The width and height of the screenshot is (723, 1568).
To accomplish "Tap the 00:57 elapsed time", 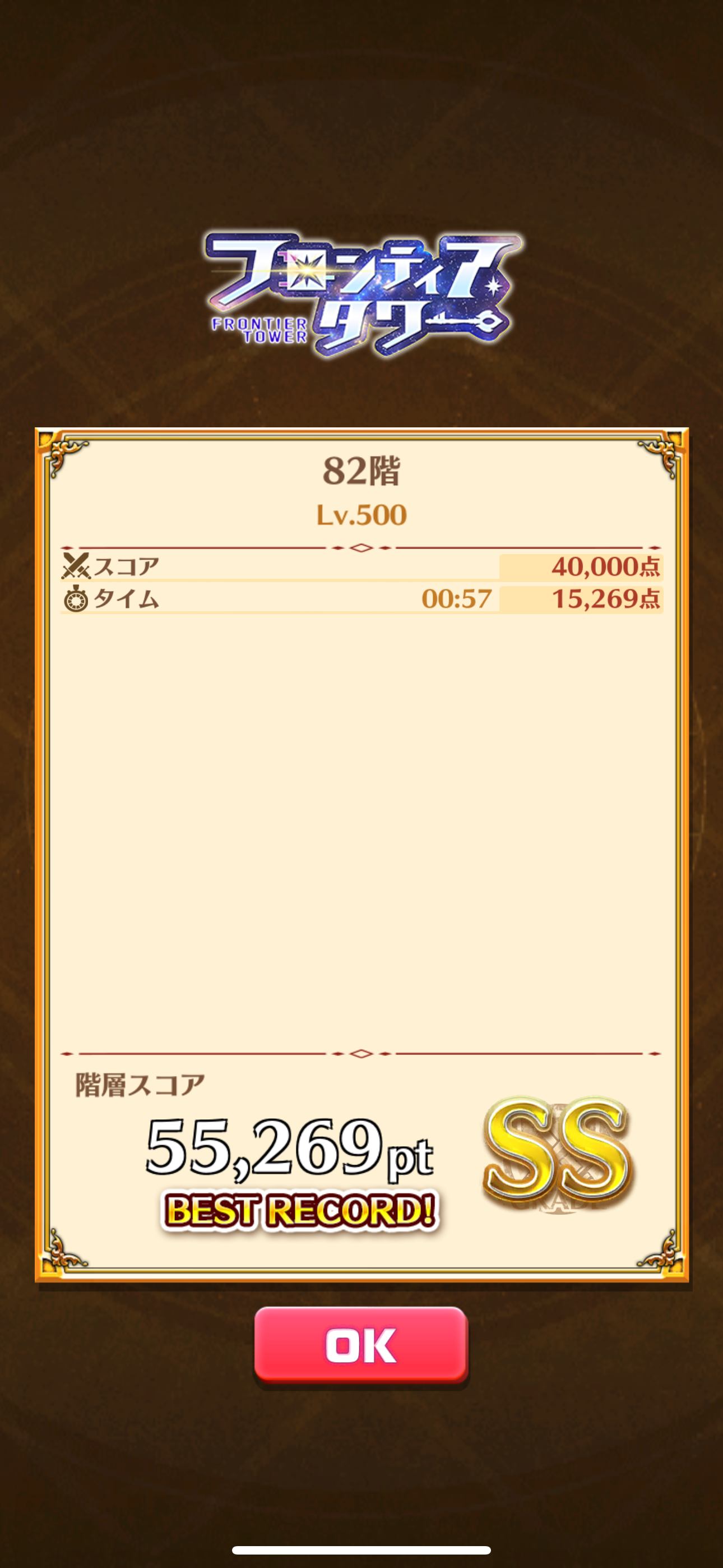I will coord(455,599).
